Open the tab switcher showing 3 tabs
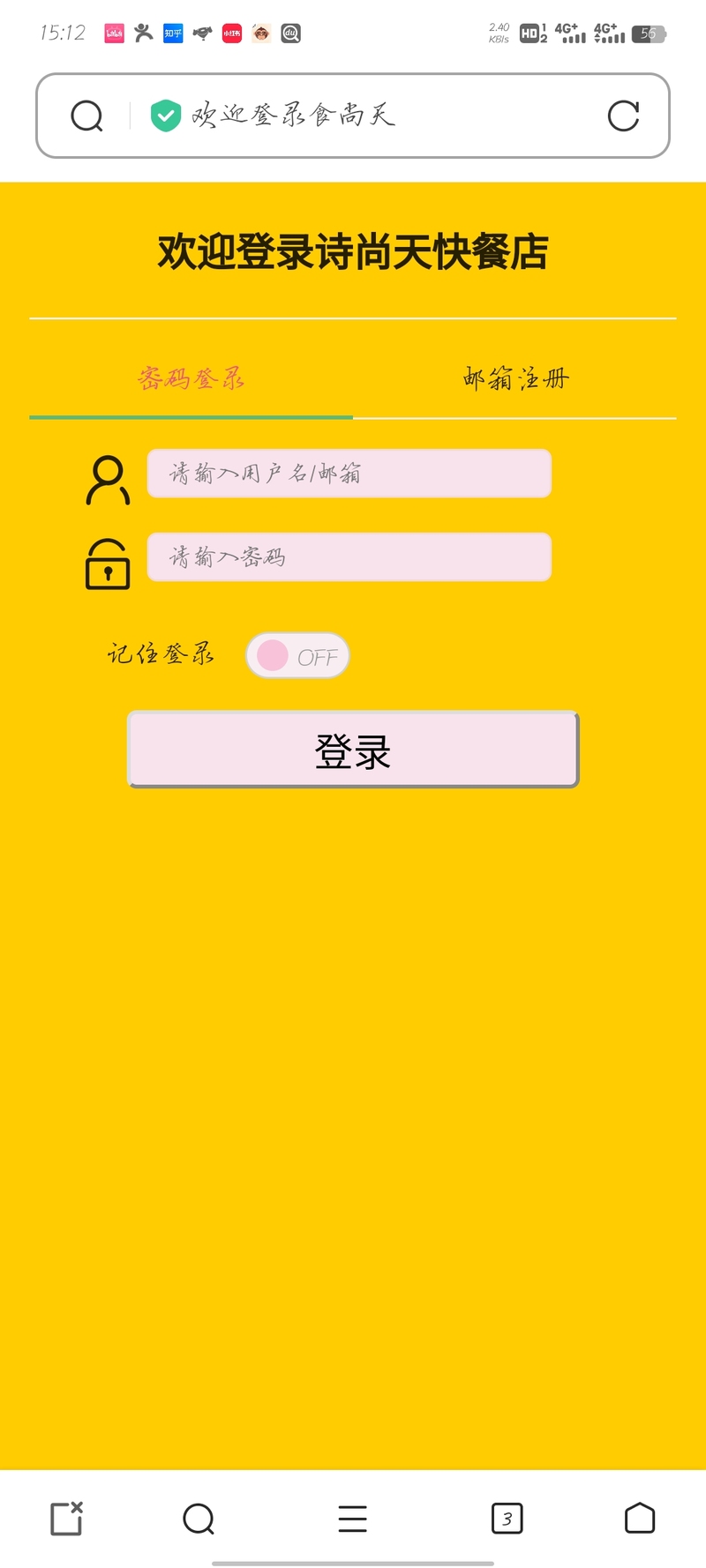Viewport: 706px width, 1568px height. 507,1519
